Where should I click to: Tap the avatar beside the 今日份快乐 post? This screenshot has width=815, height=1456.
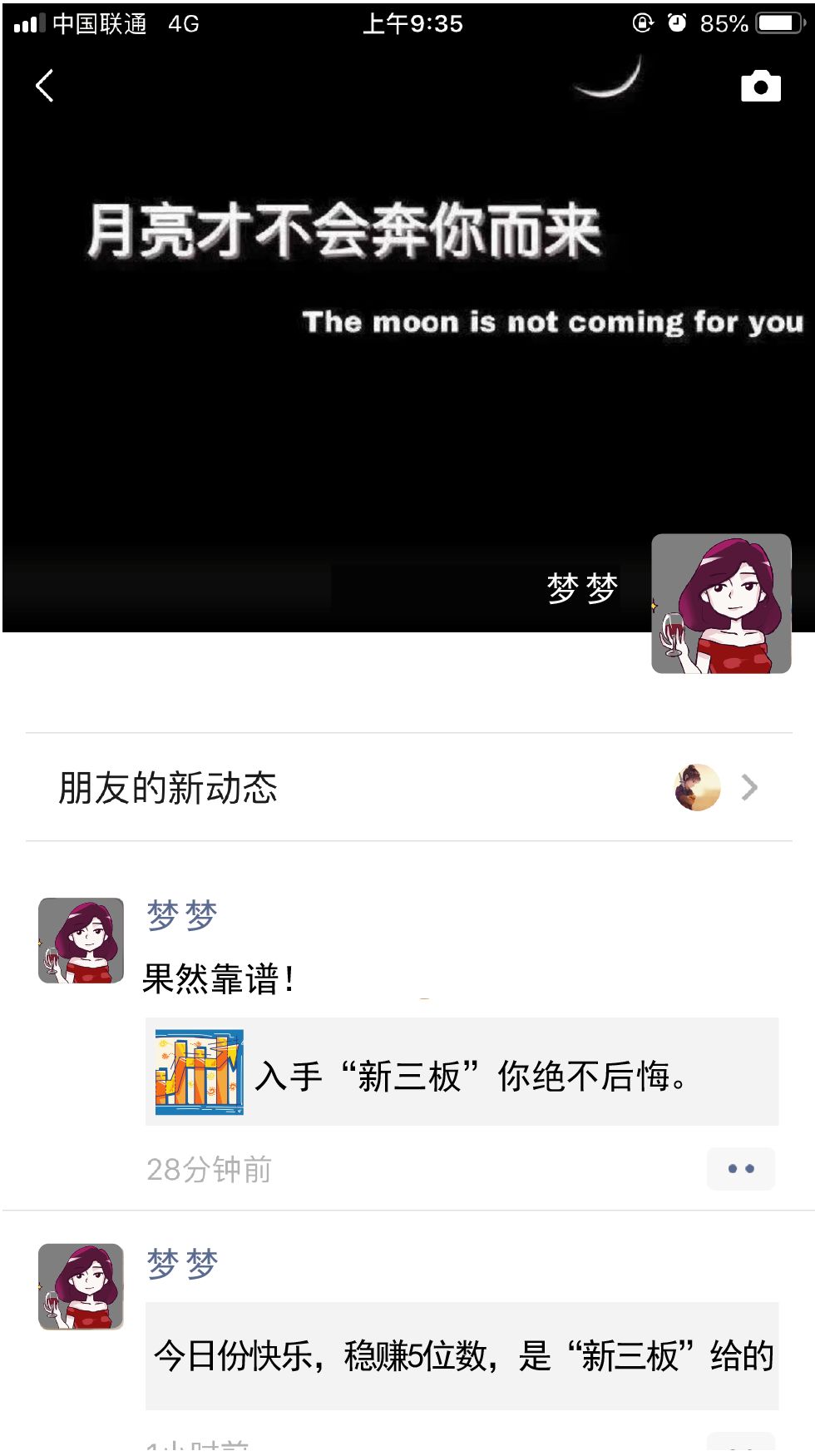(81, 1287)
